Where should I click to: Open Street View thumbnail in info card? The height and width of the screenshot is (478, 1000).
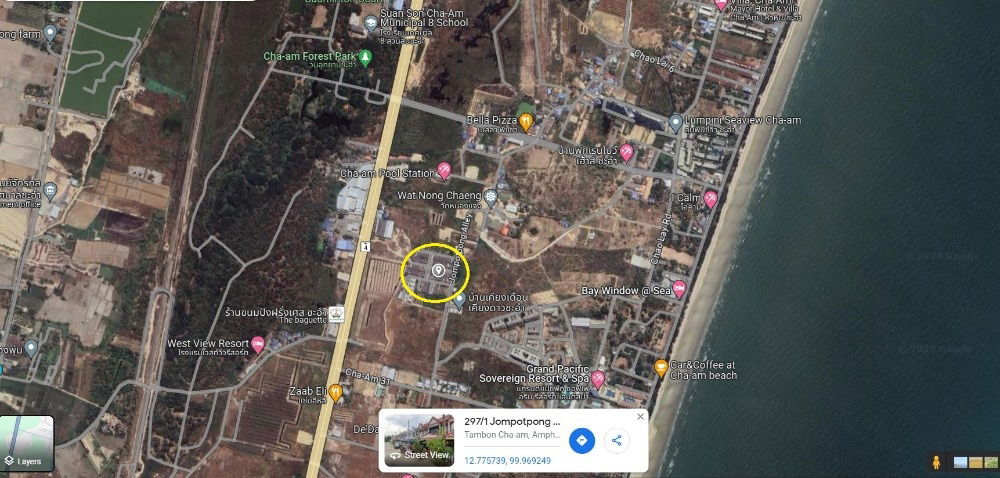tap(416, 440)
